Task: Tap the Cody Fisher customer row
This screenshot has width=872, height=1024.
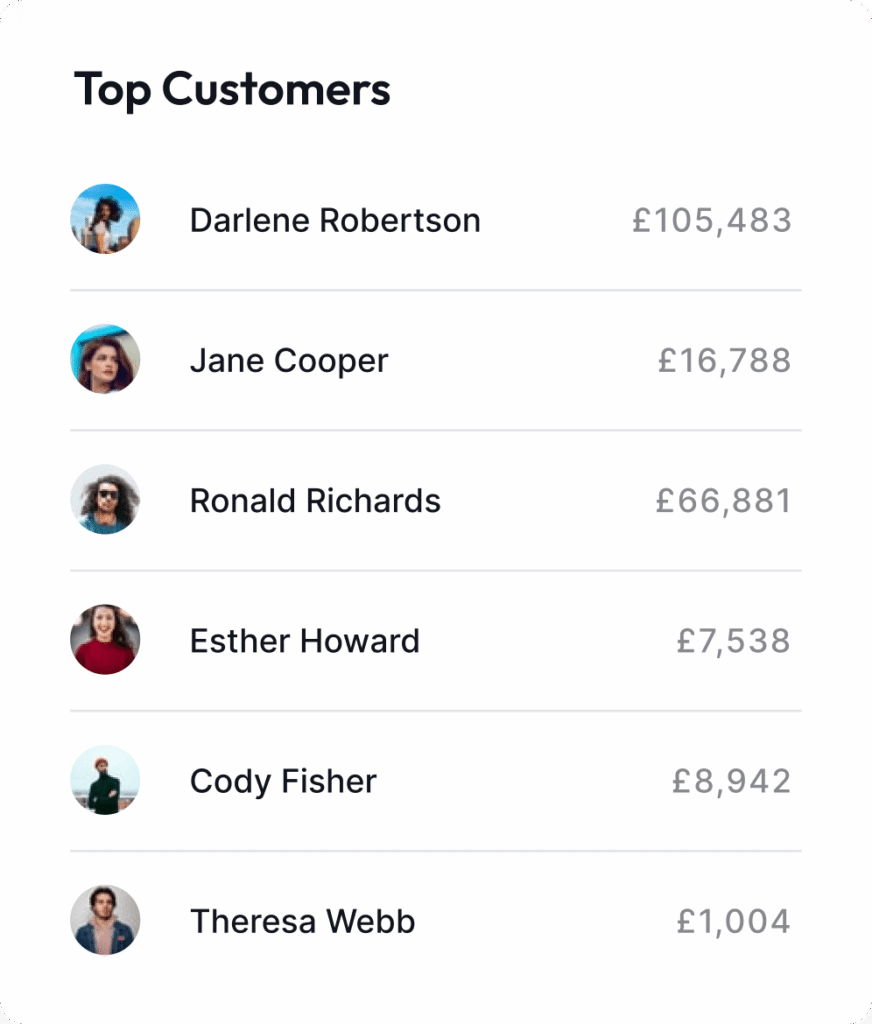Action: [x=283, y=780]
